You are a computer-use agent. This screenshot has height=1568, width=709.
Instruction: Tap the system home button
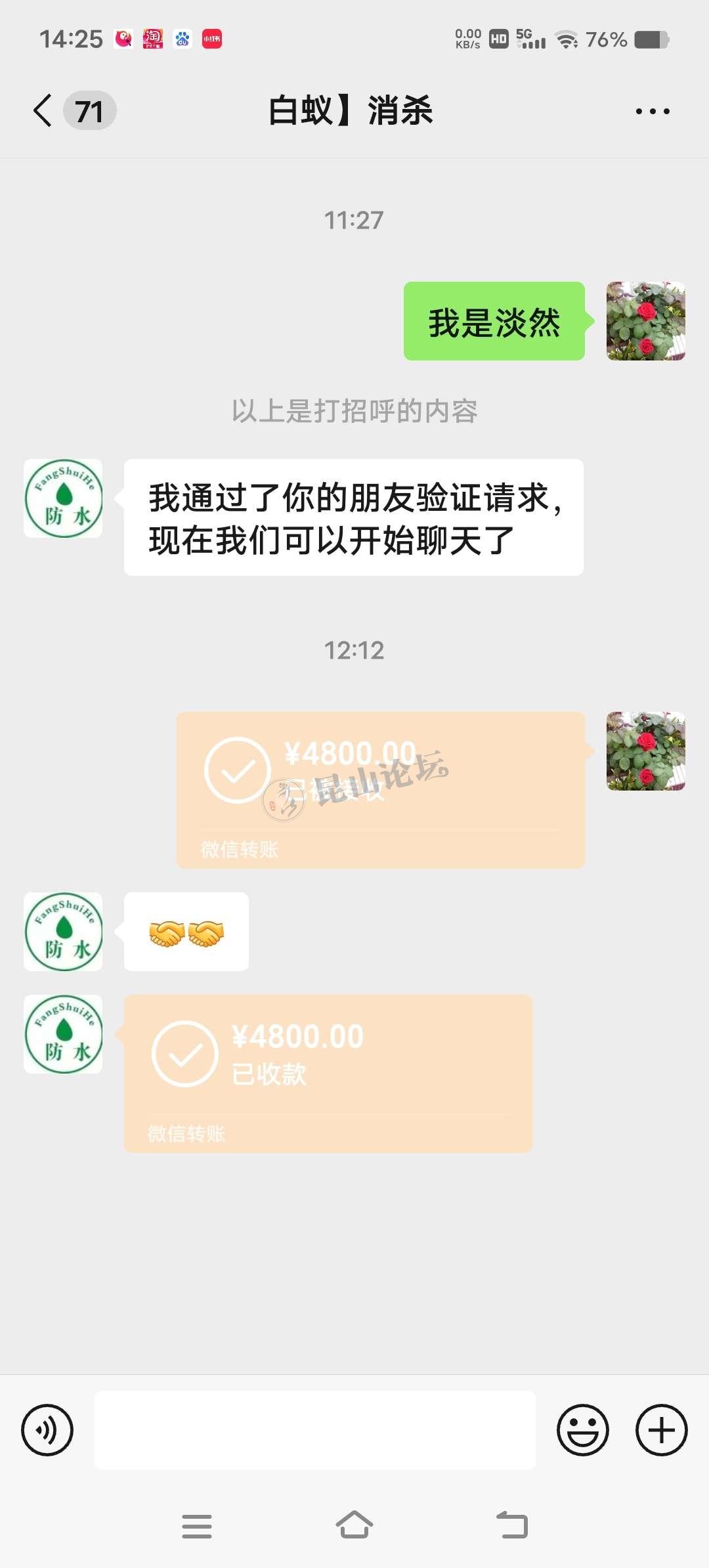pyautogui.click(x=354, y=1525)
